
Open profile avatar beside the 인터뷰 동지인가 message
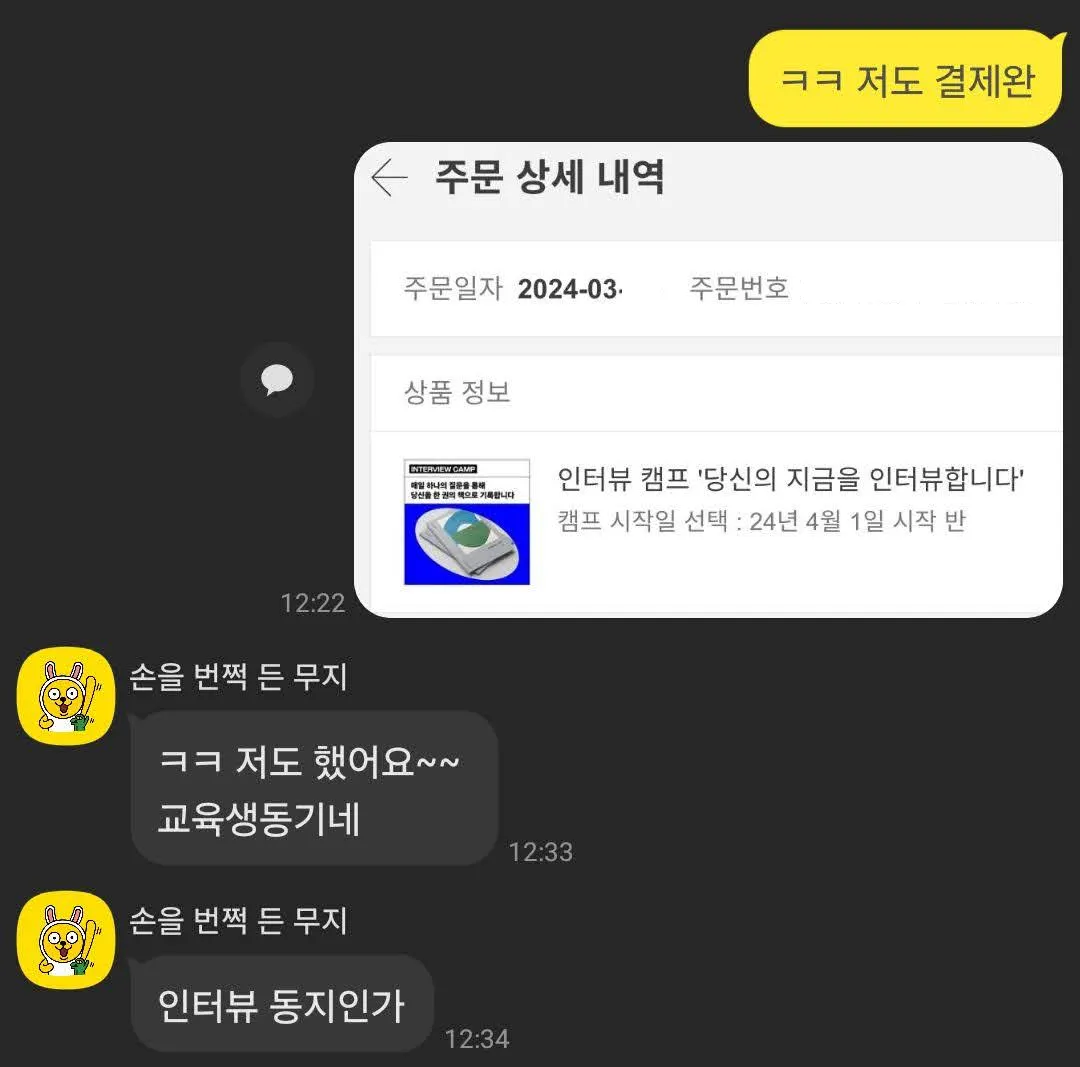pos(67,940)
